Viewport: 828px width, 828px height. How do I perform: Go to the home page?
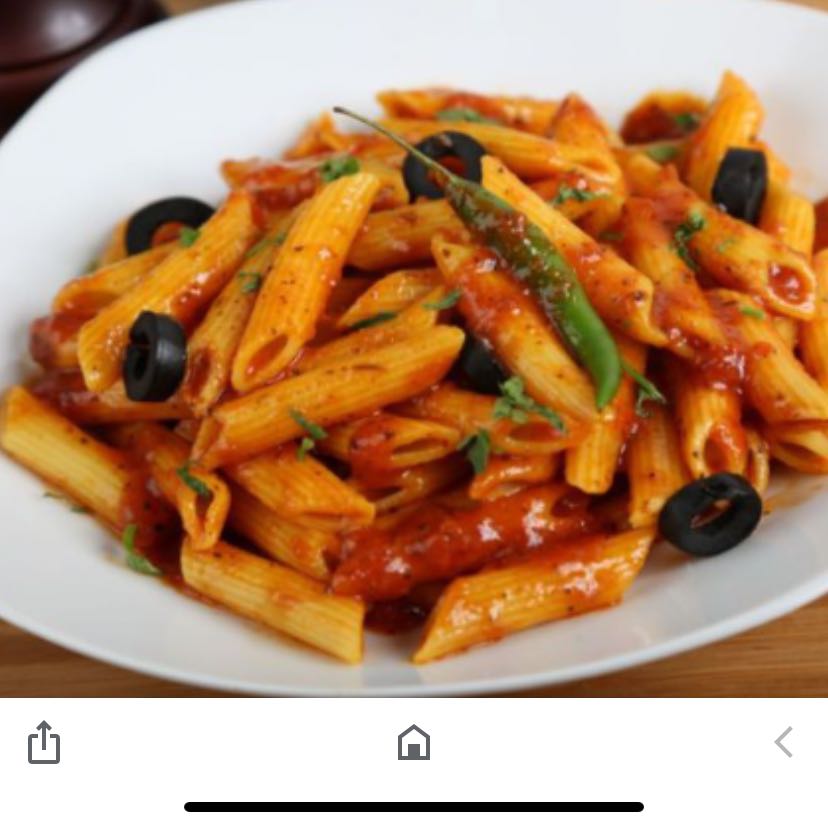click(413, 743)
